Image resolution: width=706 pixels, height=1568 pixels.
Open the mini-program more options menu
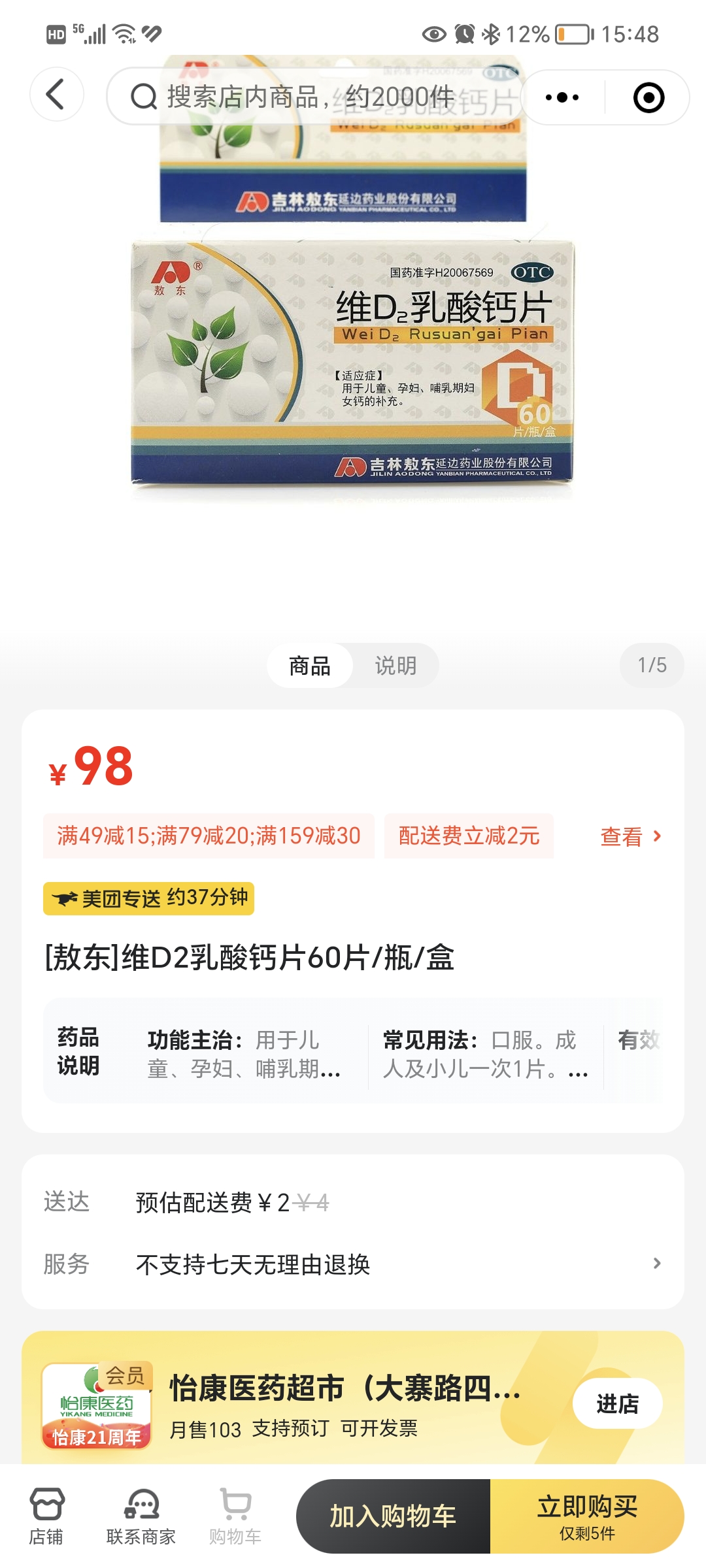[562, 97]
